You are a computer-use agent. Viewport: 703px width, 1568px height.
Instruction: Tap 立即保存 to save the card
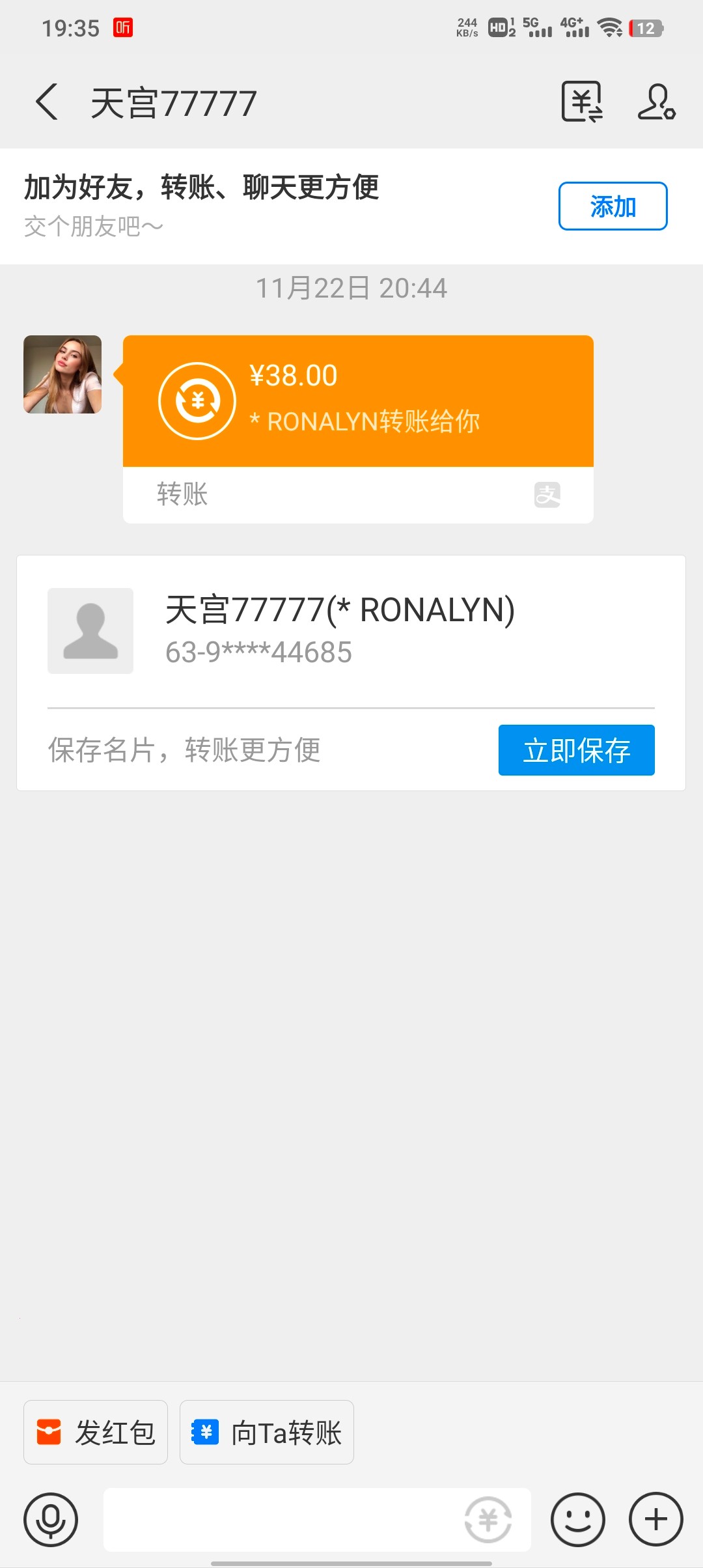pos(576,750)
